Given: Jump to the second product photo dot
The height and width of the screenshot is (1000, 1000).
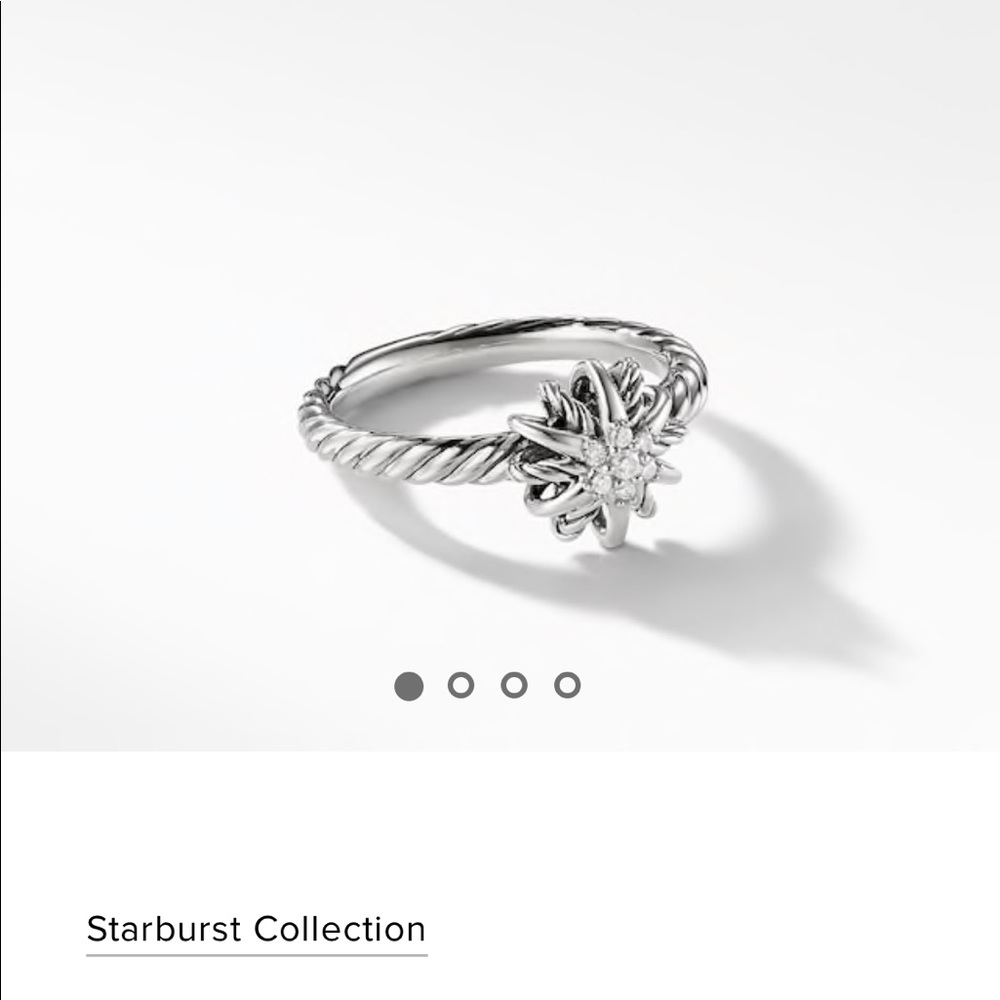Looking at the screenshot, I should pyautogui.click(x=460, y=686).
